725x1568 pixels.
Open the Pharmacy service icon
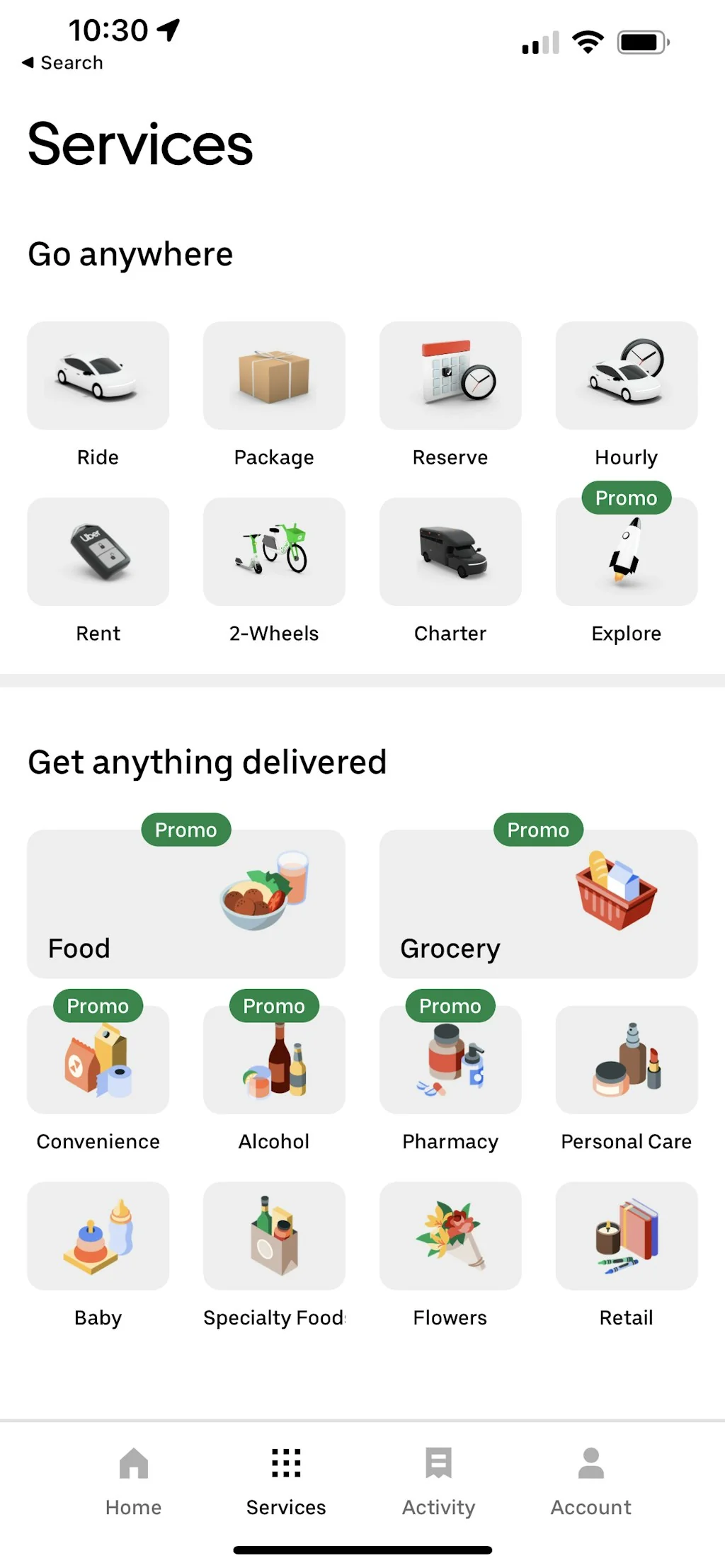pos(450,1060)
